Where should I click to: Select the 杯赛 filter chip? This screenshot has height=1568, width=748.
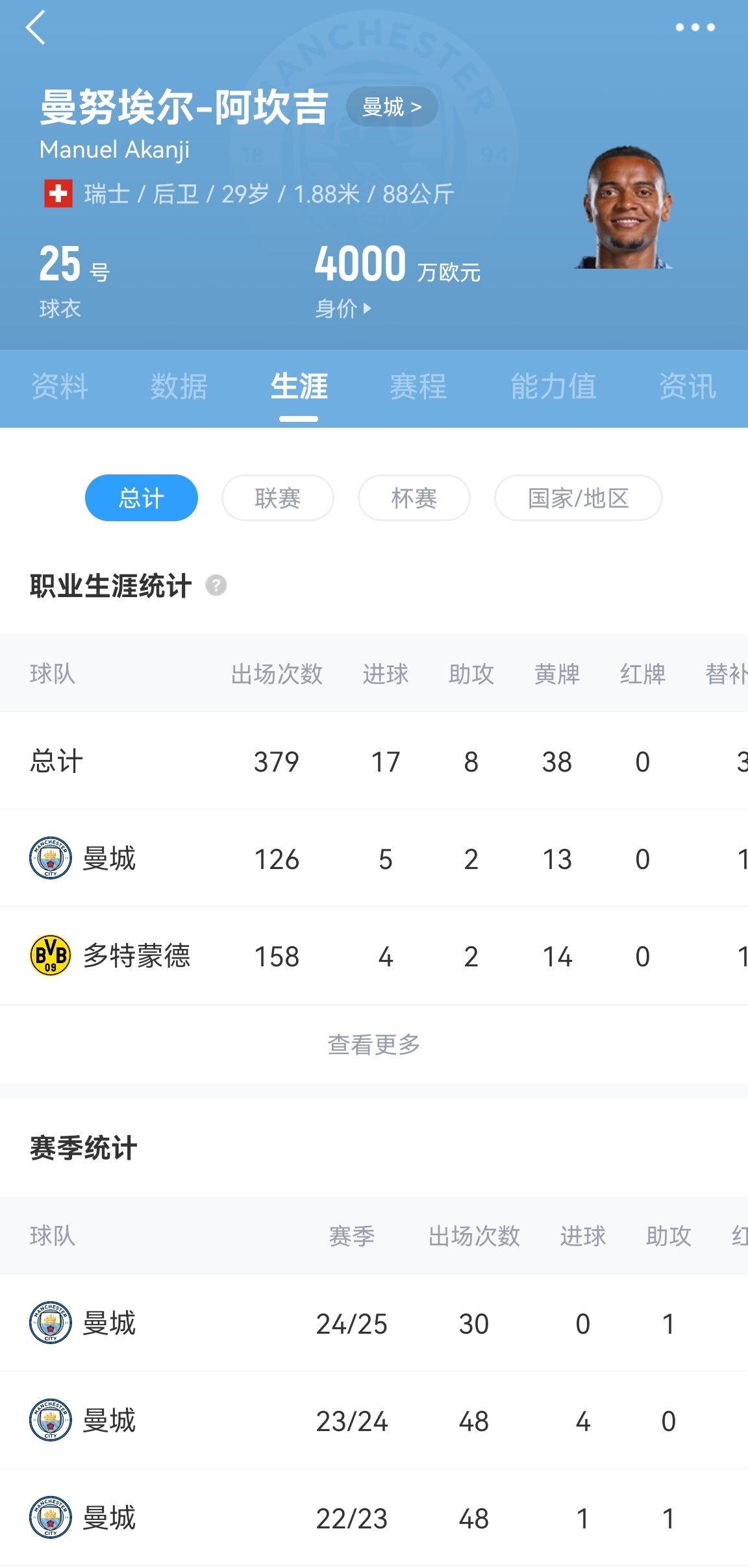tap(414, 498)
